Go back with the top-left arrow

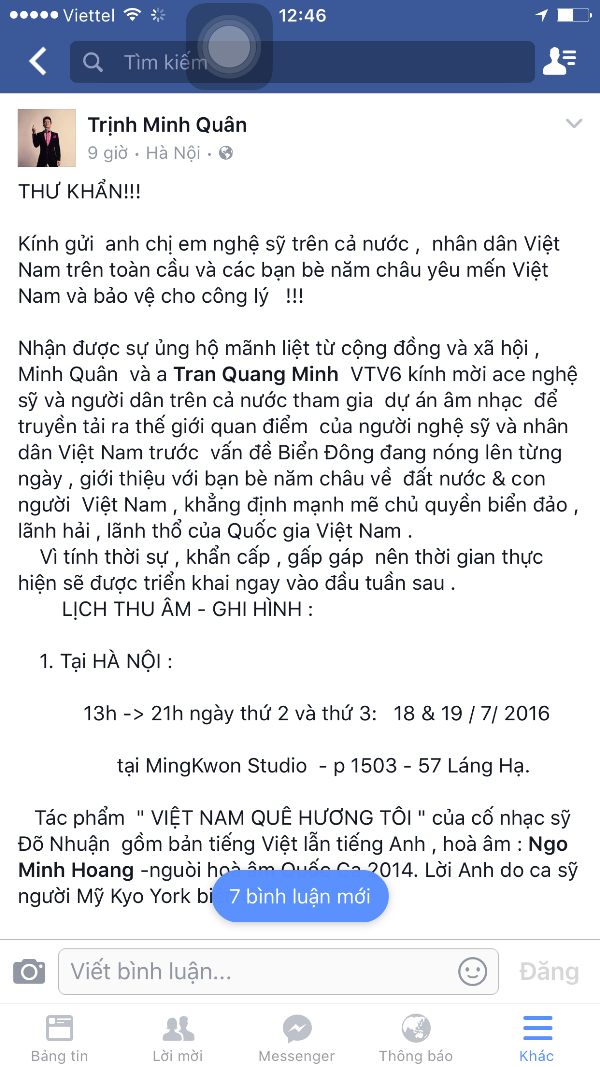pos(37,62)
